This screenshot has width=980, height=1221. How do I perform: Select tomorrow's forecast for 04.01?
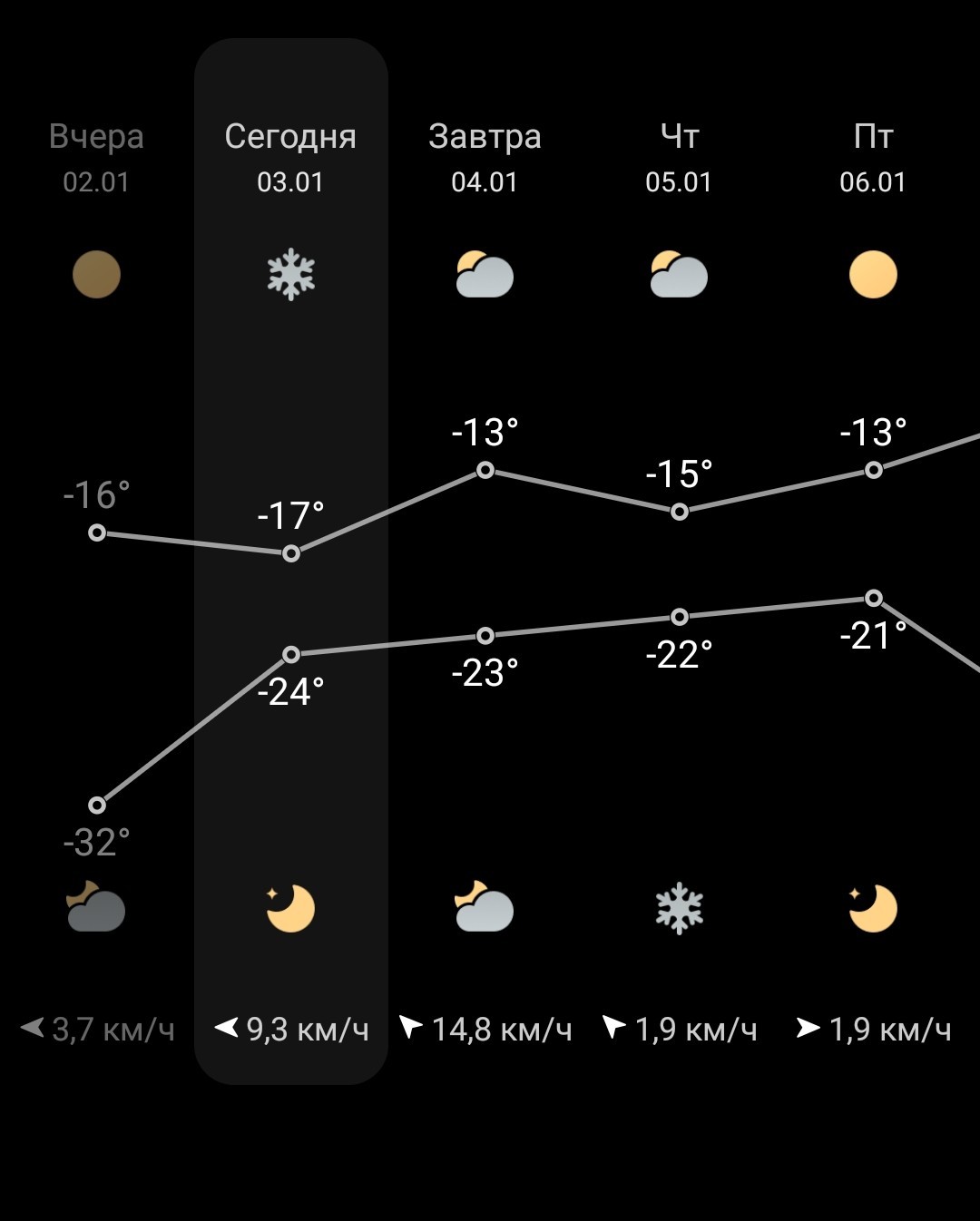tap(485, 561)
